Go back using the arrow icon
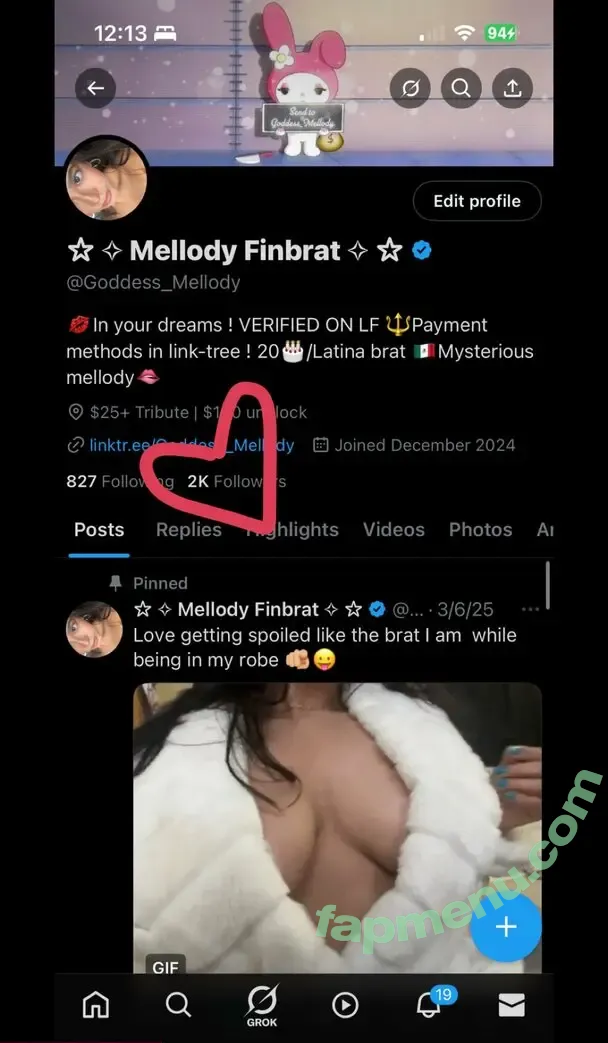This screenshot has height=1043, width=608. pos(96,88)
